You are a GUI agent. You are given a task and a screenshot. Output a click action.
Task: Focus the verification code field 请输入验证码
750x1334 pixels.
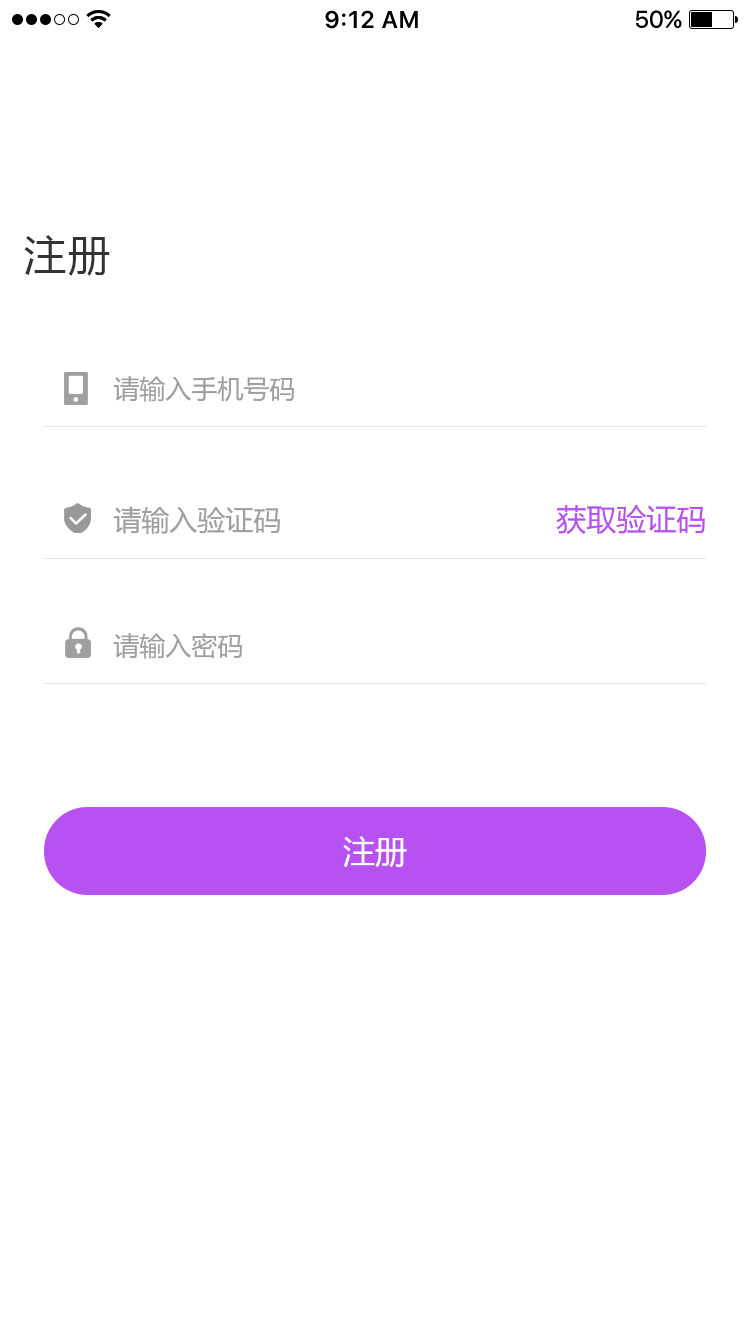300,520
